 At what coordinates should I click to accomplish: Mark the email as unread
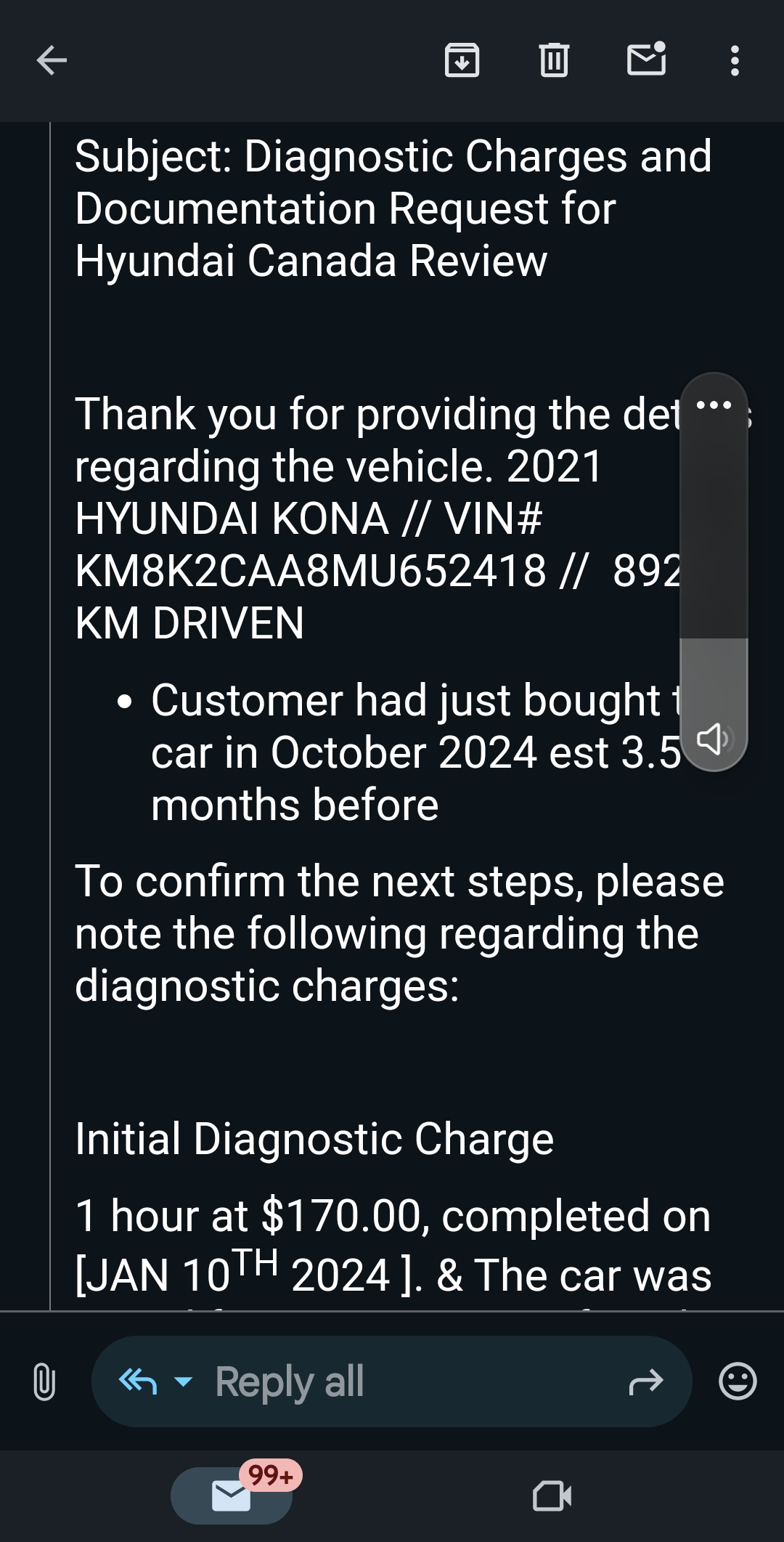pyautogui.click(x=646, y=60)
